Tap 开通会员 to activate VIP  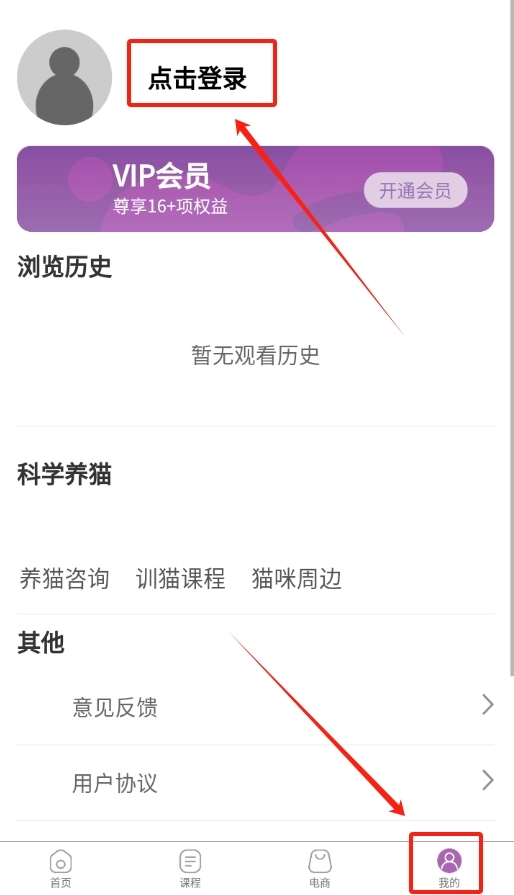(x=415, y=190)
